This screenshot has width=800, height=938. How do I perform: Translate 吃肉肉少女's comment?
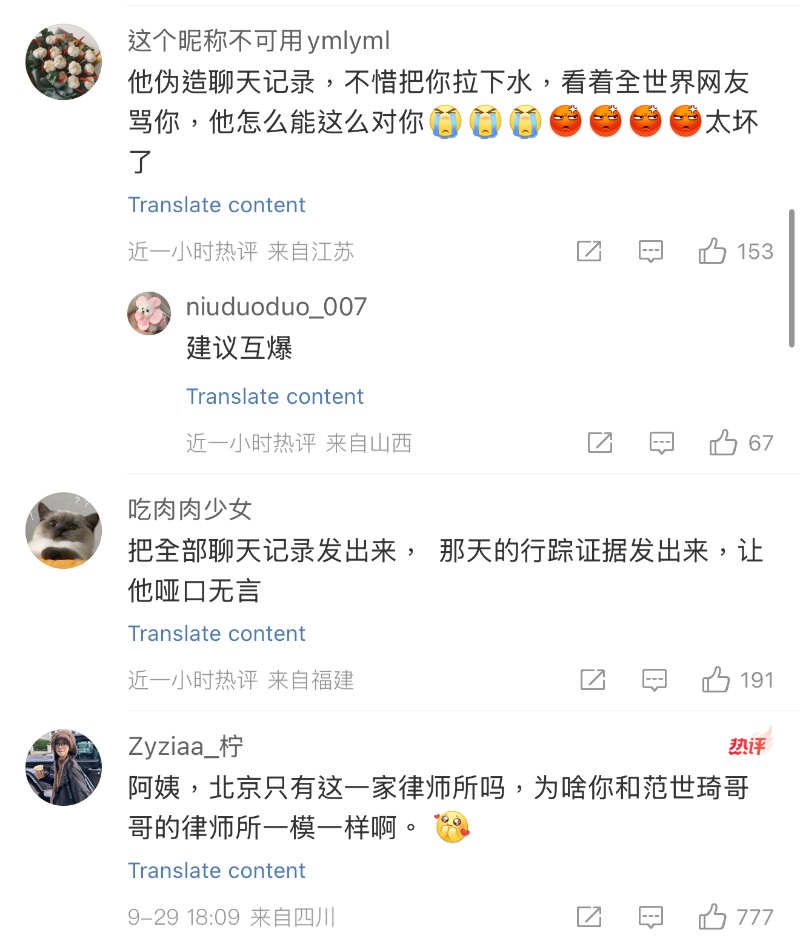[x=217, y=634]
